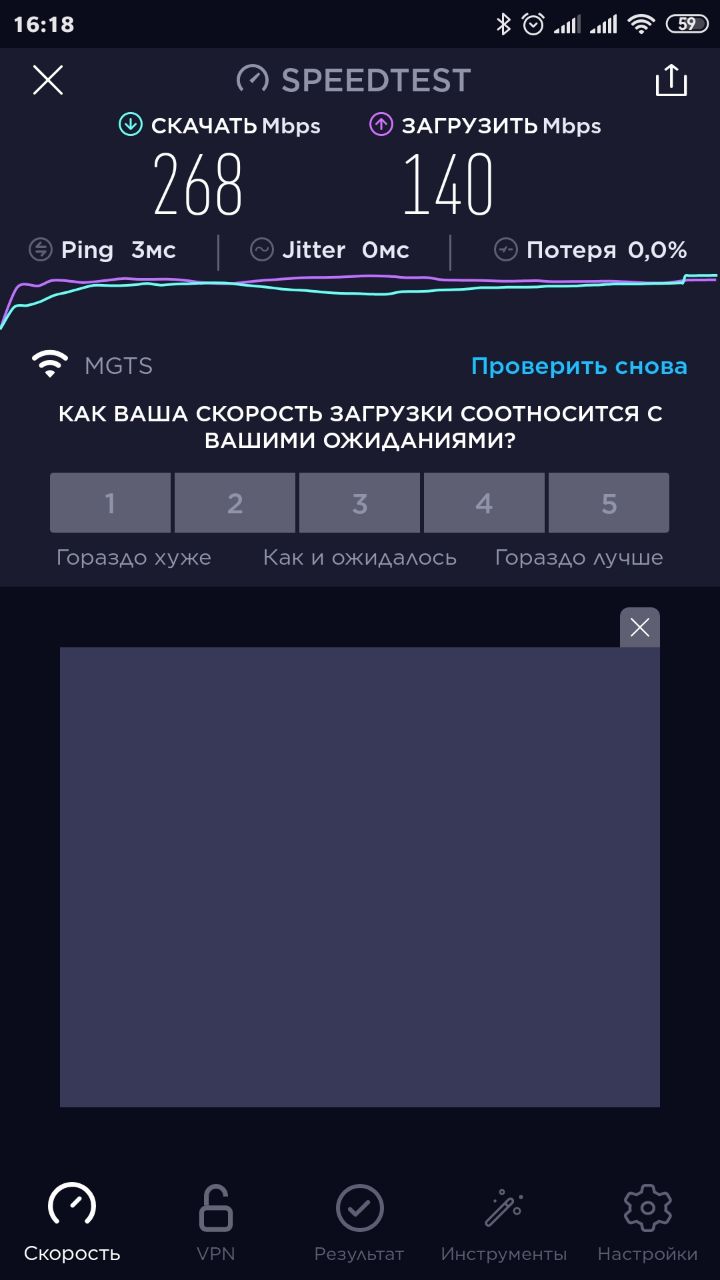Close the speed test result screen
The image size is (720, 1280).
pyautogui.click(x=48, y=80)
